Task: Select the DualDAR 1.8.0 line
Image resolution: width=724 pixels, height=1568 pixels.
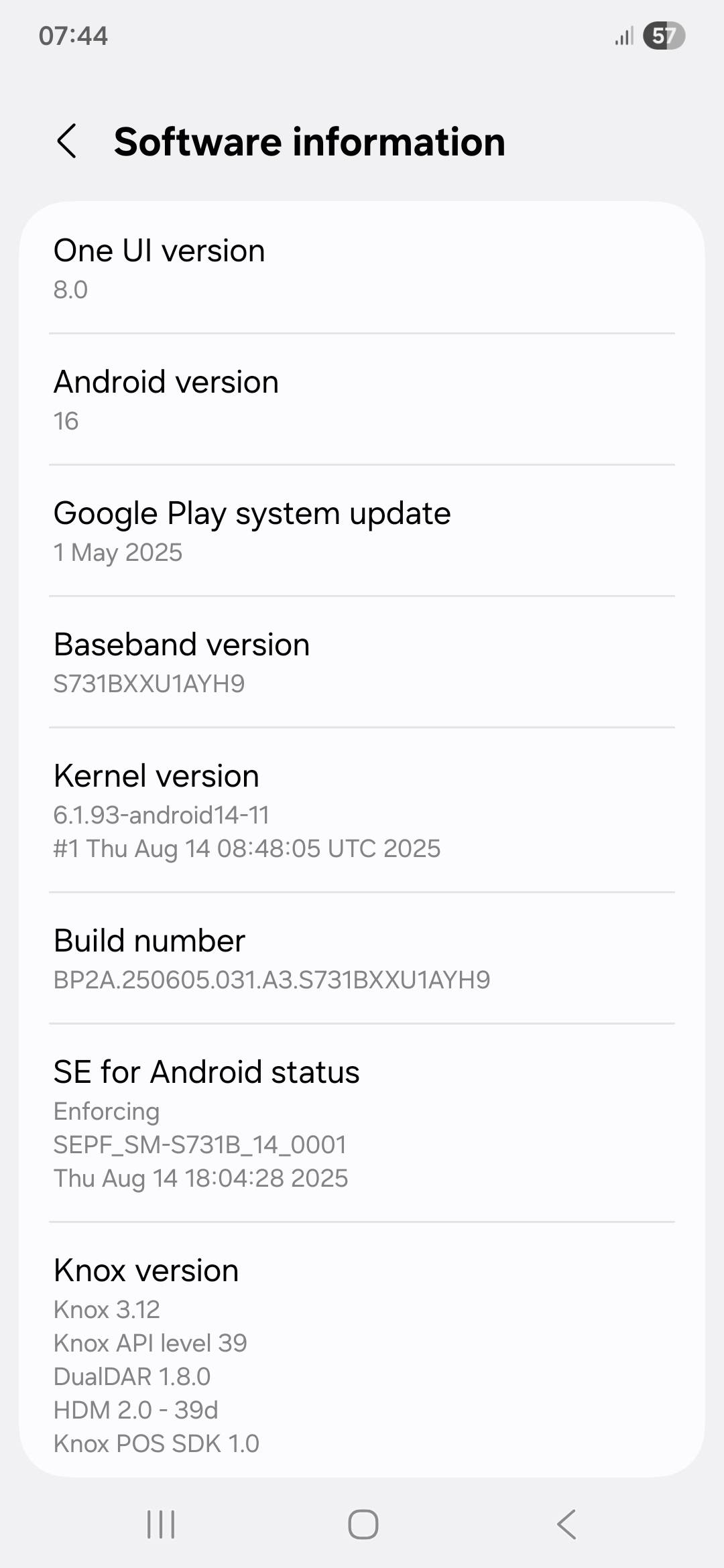Action: 132,1376
